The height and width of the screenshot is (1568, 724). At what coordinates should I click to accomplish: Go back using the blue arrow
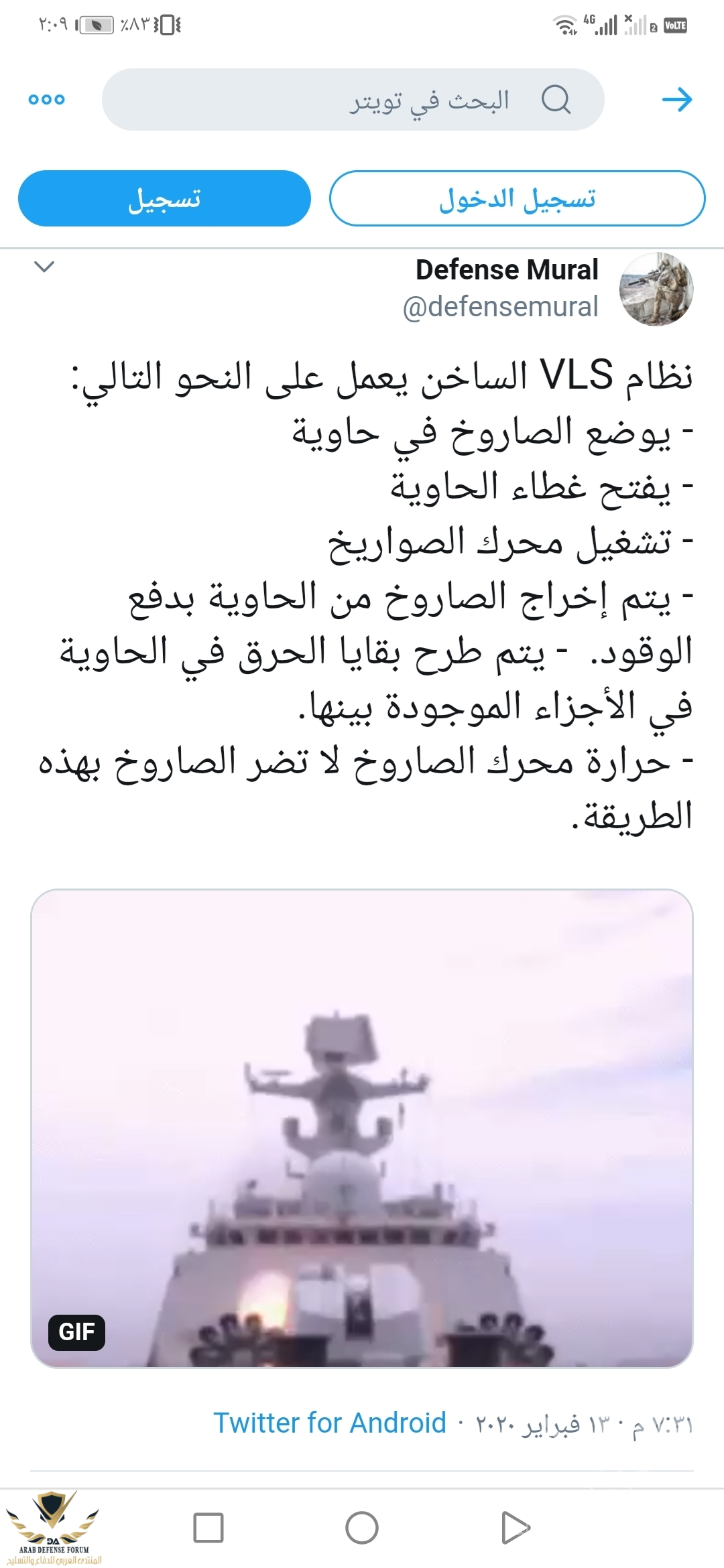click(676, 100)
